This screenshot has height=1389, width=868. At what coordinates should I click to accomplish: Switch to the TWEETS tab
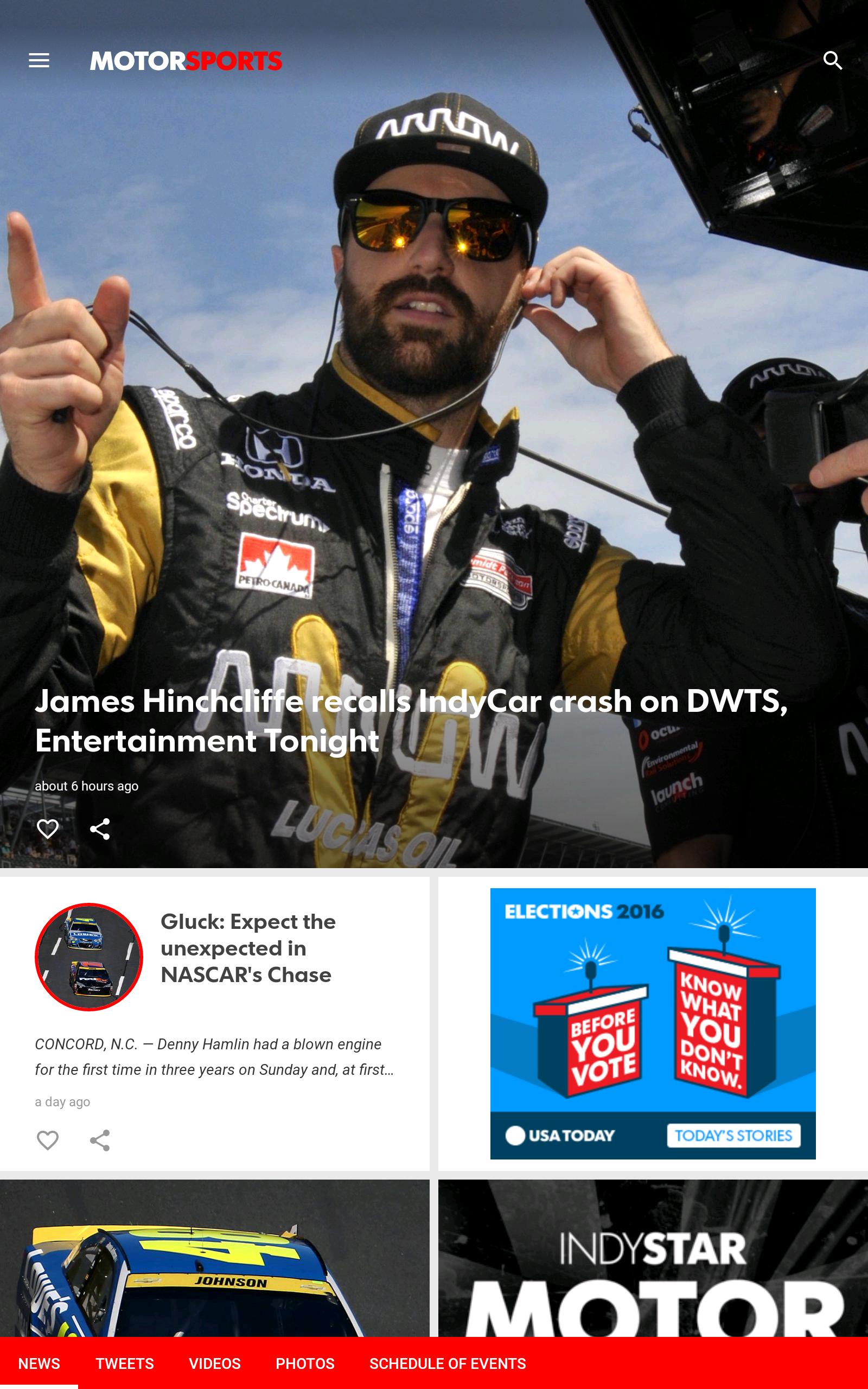(125, 1363)
